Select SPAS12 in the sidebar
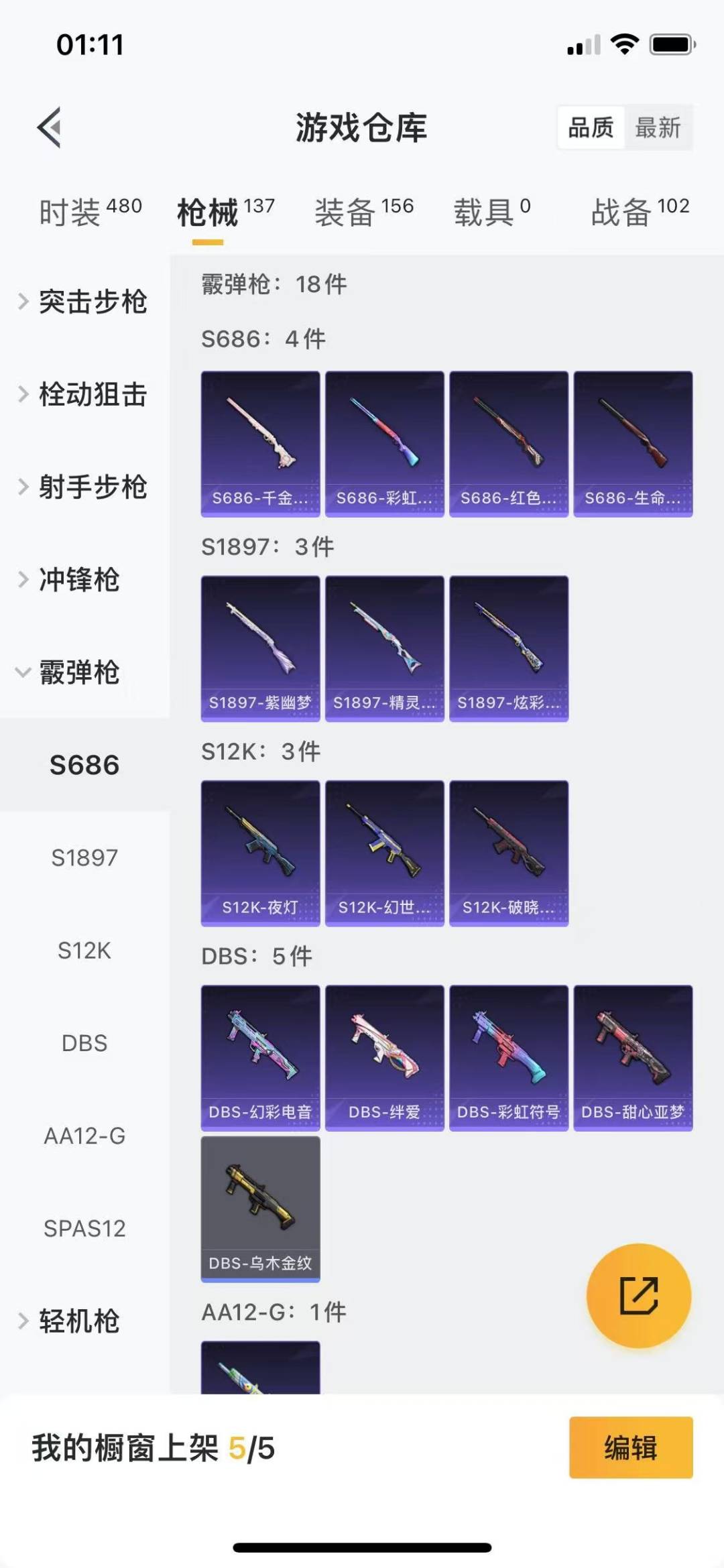724x1568 pixels. coord(84,1228)
